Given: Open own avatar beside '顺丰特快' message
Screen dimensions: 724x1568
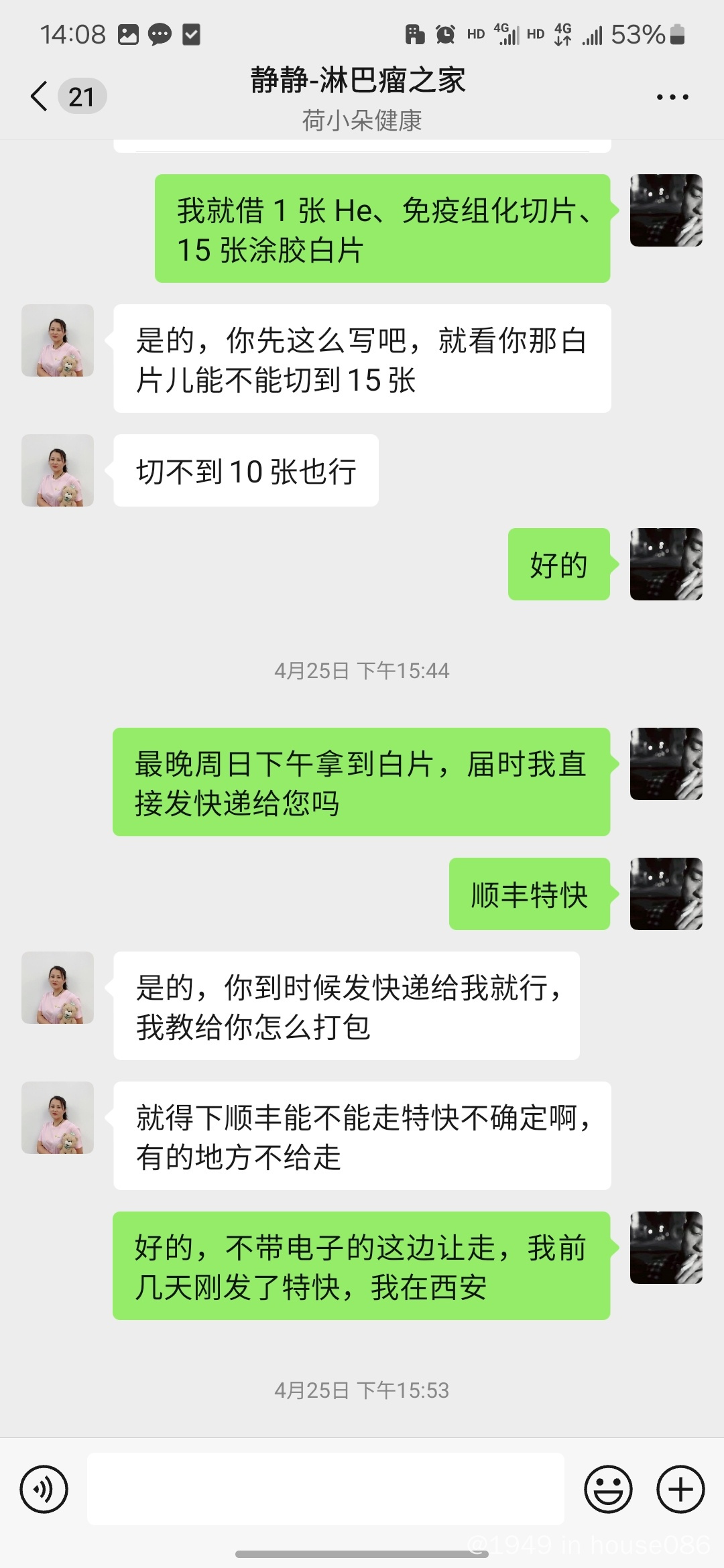Looking at the screenshot, I should pyautogui.click(x=666, y=894).
